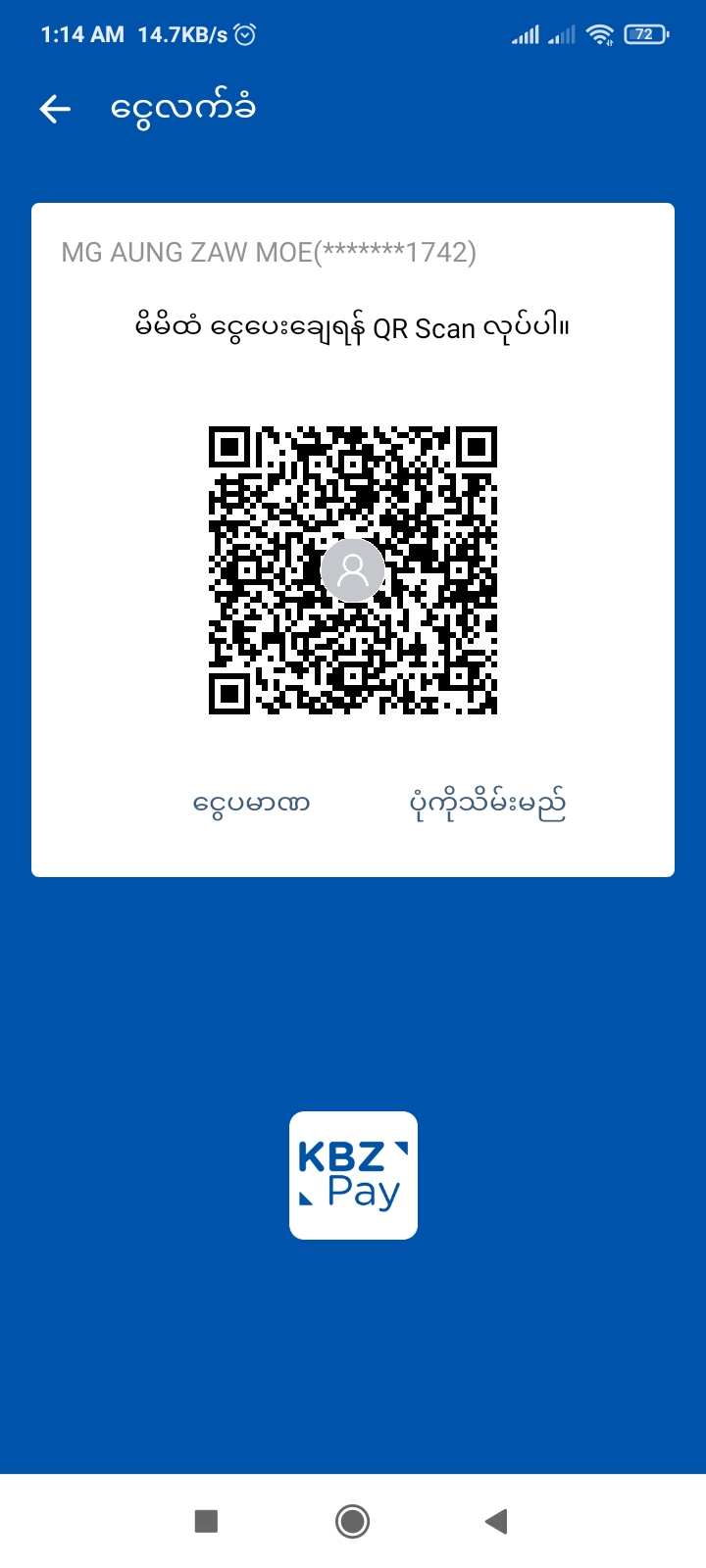Tap ပုံကိုသိမ်းမည် to save the QR image
Image resolution: width=706 pixels, height=1568 pixels.
click(x=487, y=805)
